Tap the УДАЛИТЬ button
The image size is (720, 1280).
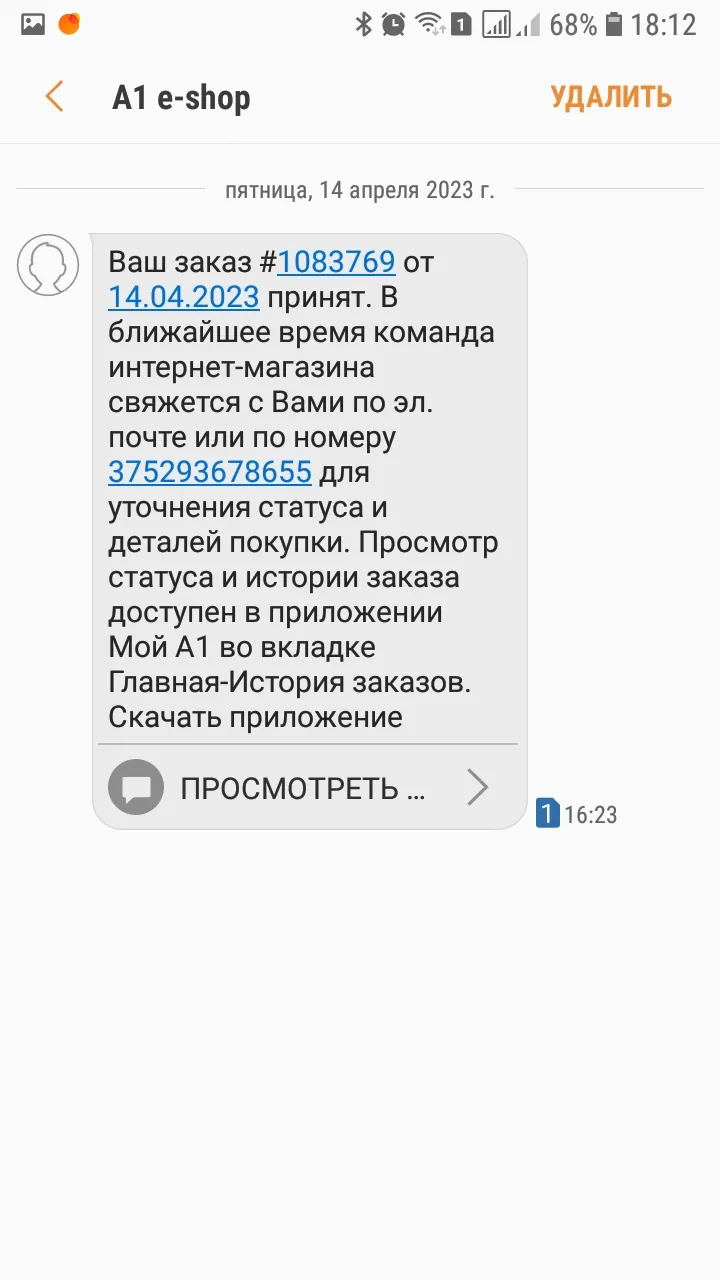611,97
